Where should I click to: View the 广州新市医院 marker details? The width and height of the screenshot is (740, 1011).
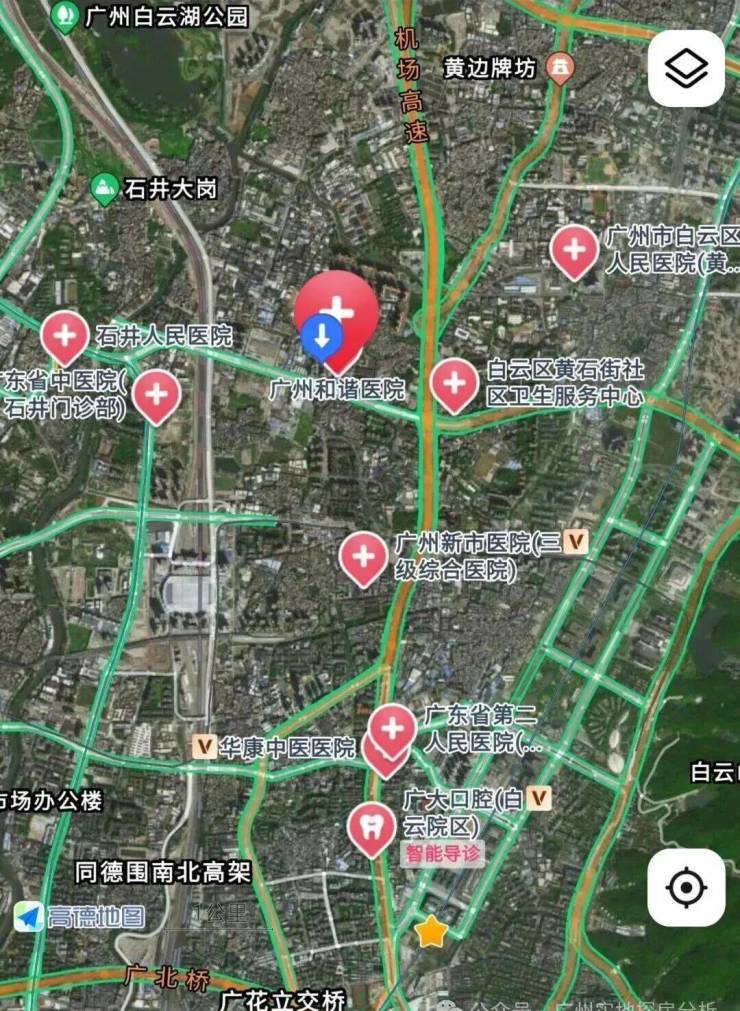pyautogui.click(x=363, y=556)
